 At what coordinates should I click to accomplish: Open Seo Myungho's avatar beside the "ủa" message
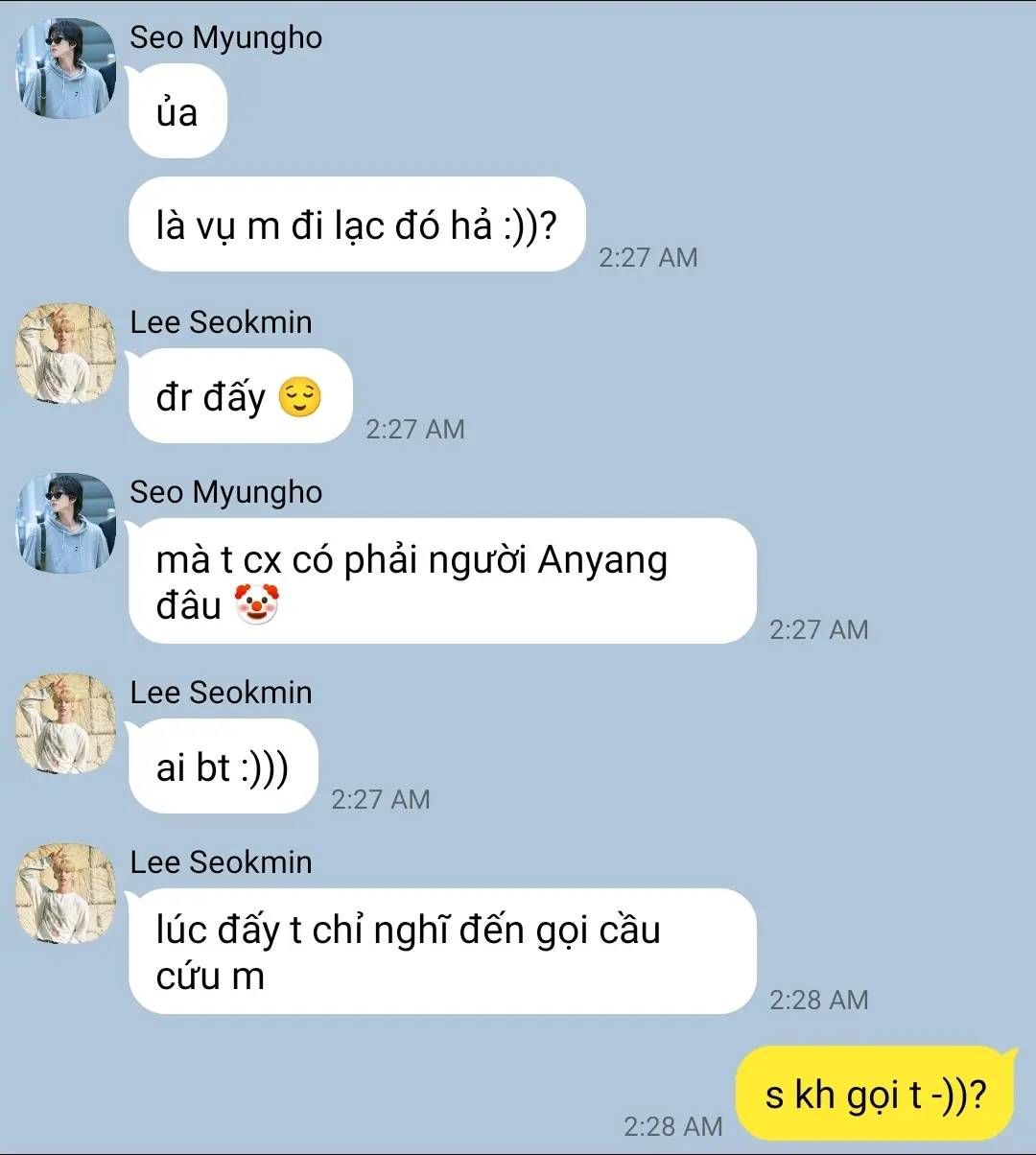pyautogui.click(x=66, y=69)
